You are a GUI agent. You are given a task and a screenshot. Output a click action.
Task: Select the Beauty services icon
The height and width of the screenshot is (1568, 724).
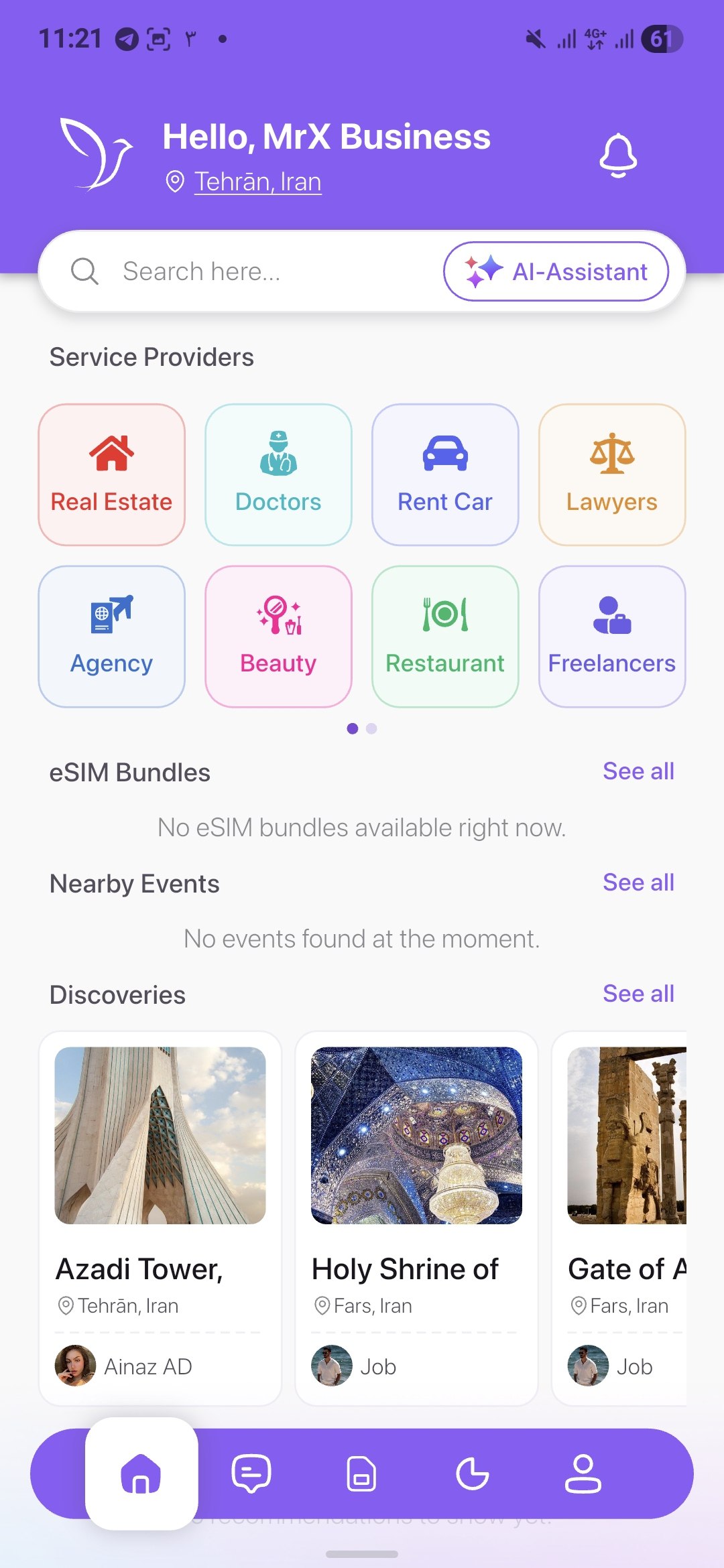(x=278, y=635)
